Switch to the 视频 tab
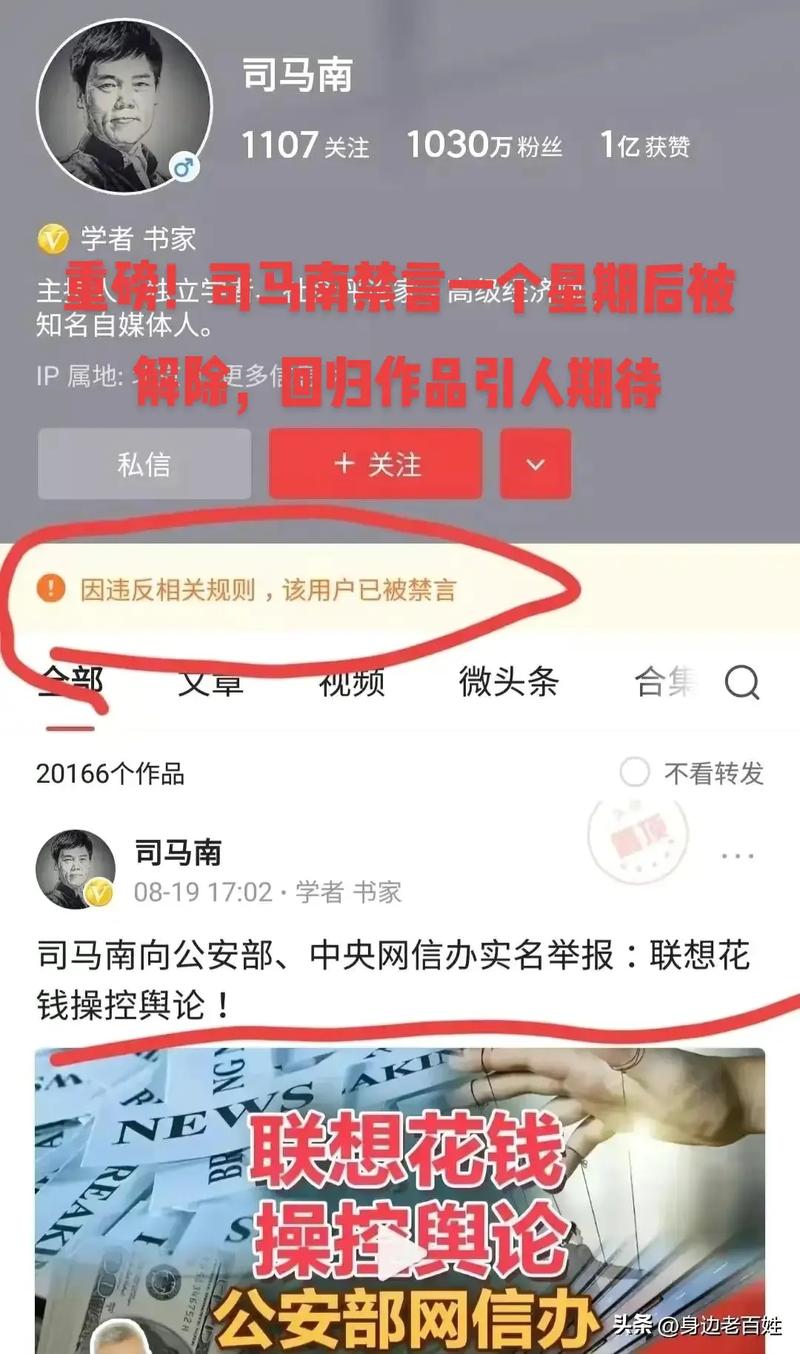Viewport: 800px width, 1354px height. click(352, 682)
